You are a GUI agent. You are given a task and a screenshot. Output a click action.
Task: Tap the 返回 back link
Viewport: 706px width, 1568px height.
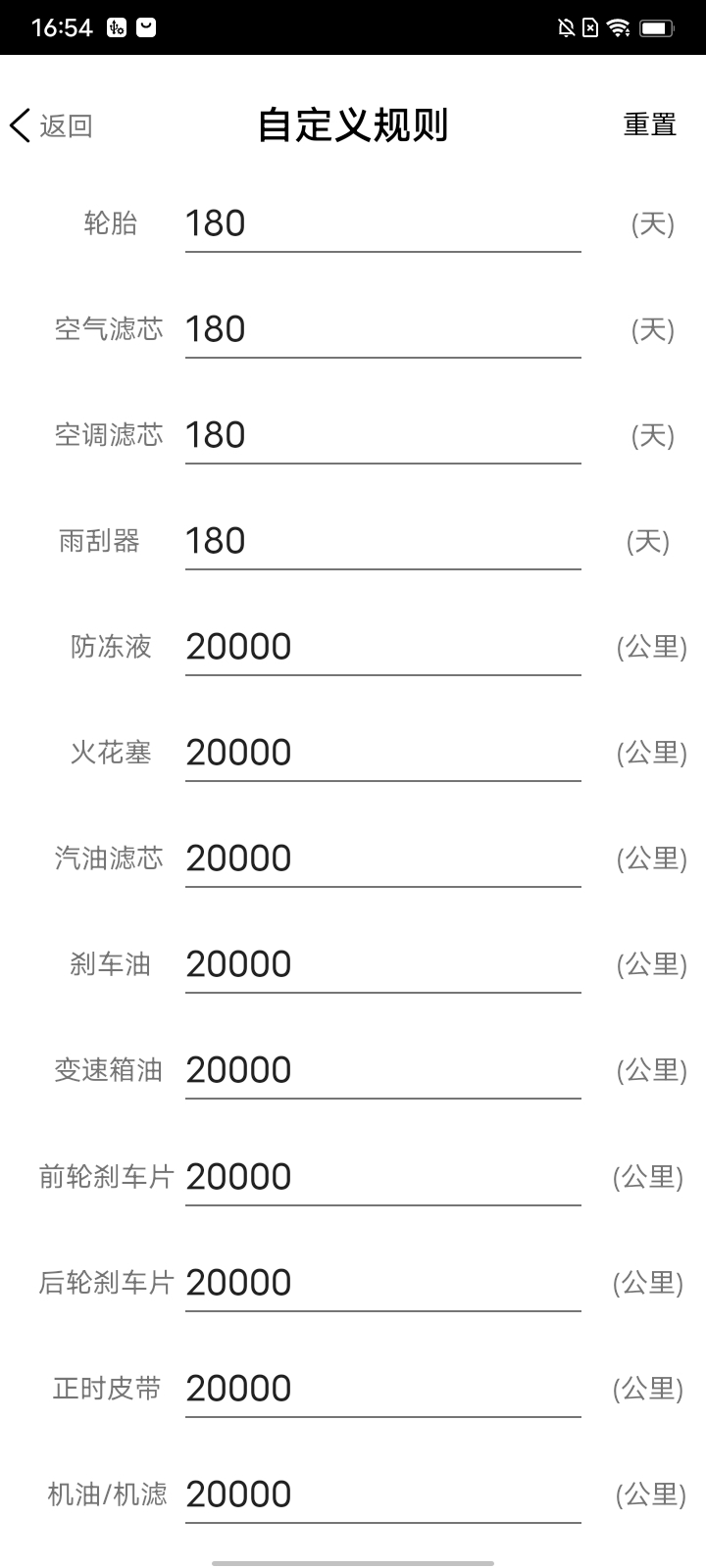pos(64,126)
